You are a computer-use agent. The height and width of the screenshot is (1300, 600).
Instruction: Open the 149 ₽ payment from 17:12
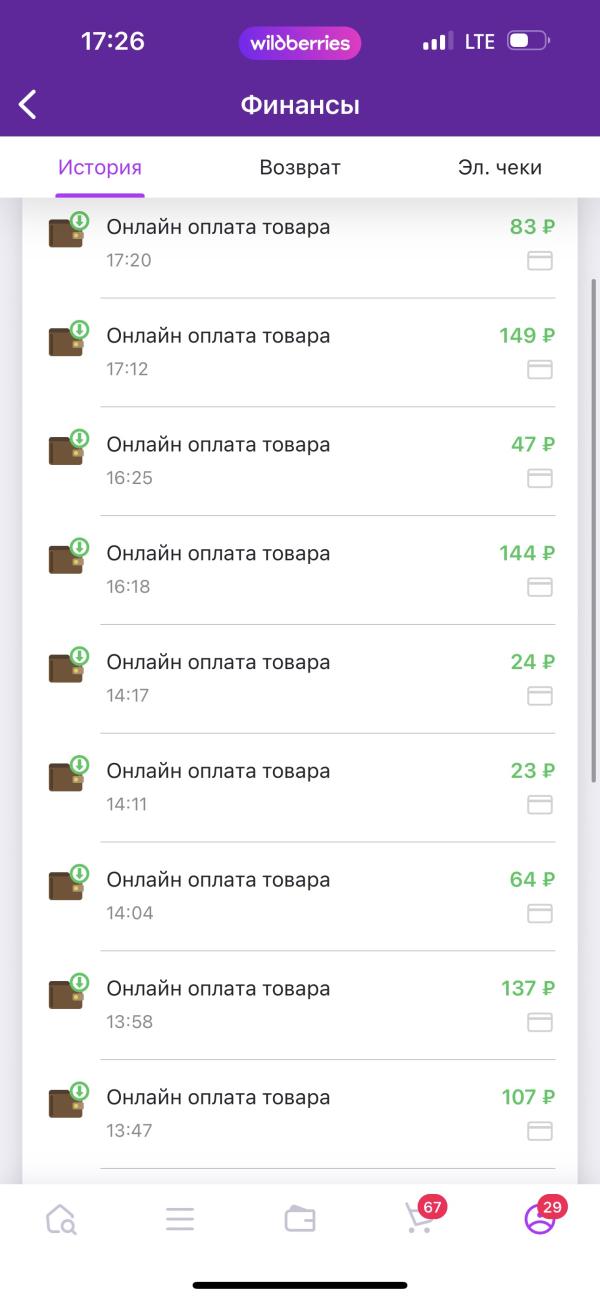(x=300, y=352)
